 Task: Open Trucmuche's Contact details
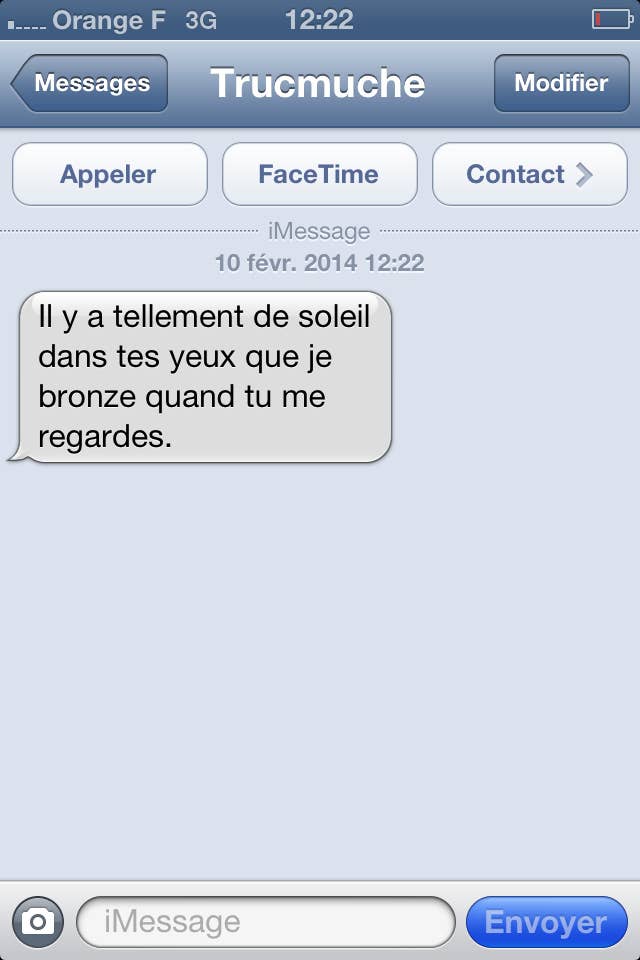529,174
